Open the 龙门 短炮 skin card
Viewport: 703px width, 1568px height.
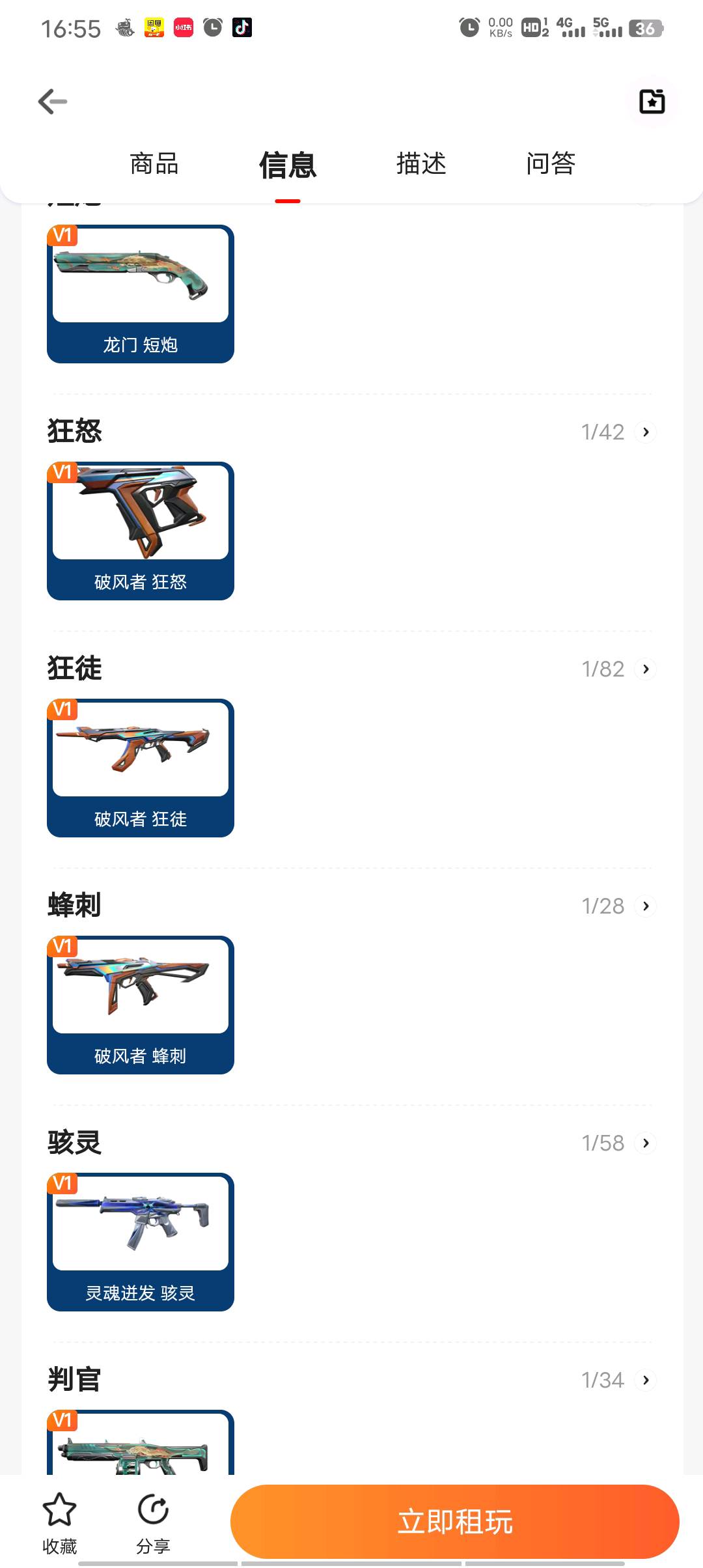coord(141,294)
